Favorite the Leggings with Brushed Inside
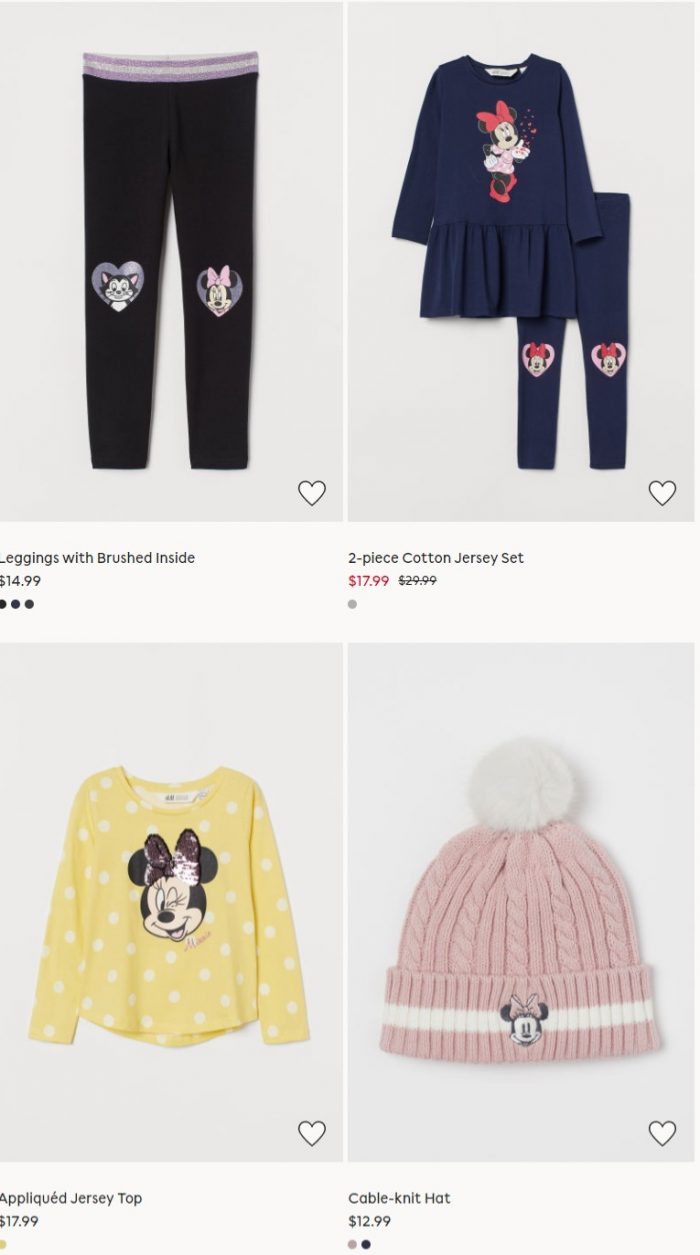 (x=312, y=492)
